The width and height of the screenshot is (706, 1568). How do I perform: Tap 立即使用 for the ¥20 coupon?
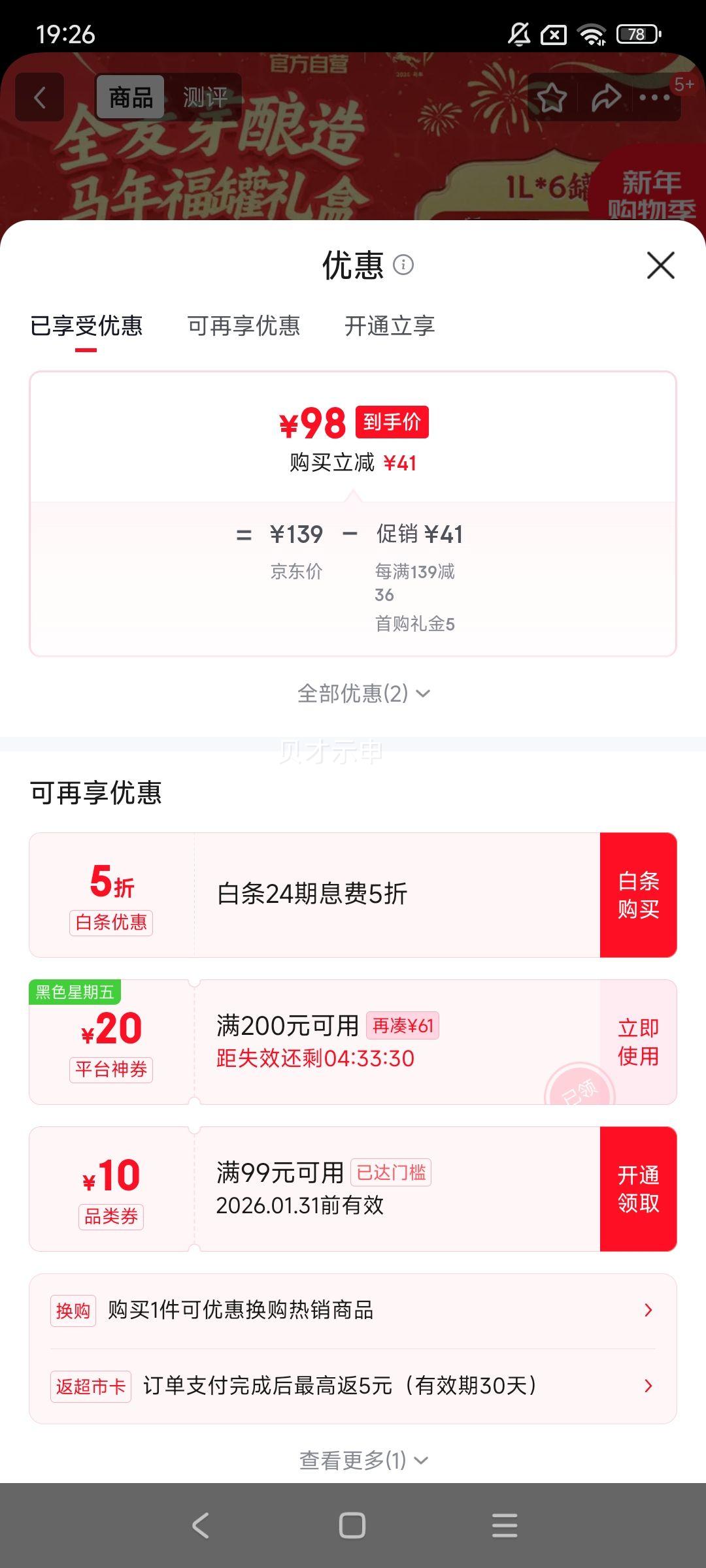pos(637,1041)
